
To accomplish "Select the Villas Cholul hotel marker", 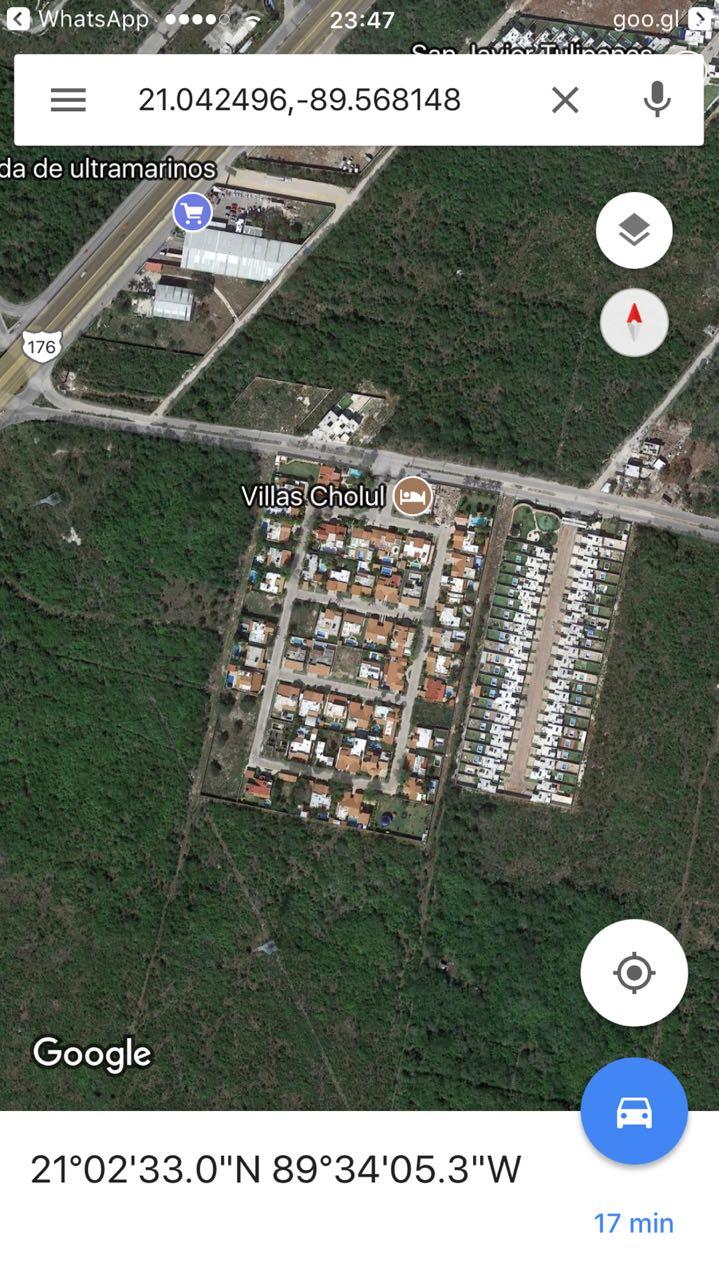I will click(412, 496).
